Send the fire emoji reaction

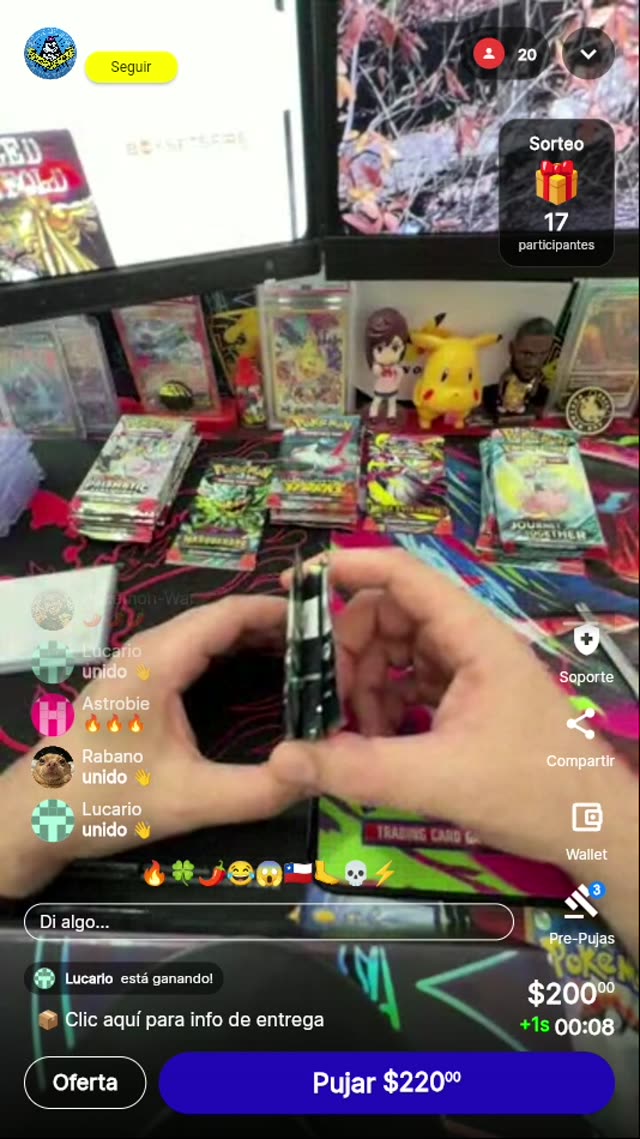(154, 874)
